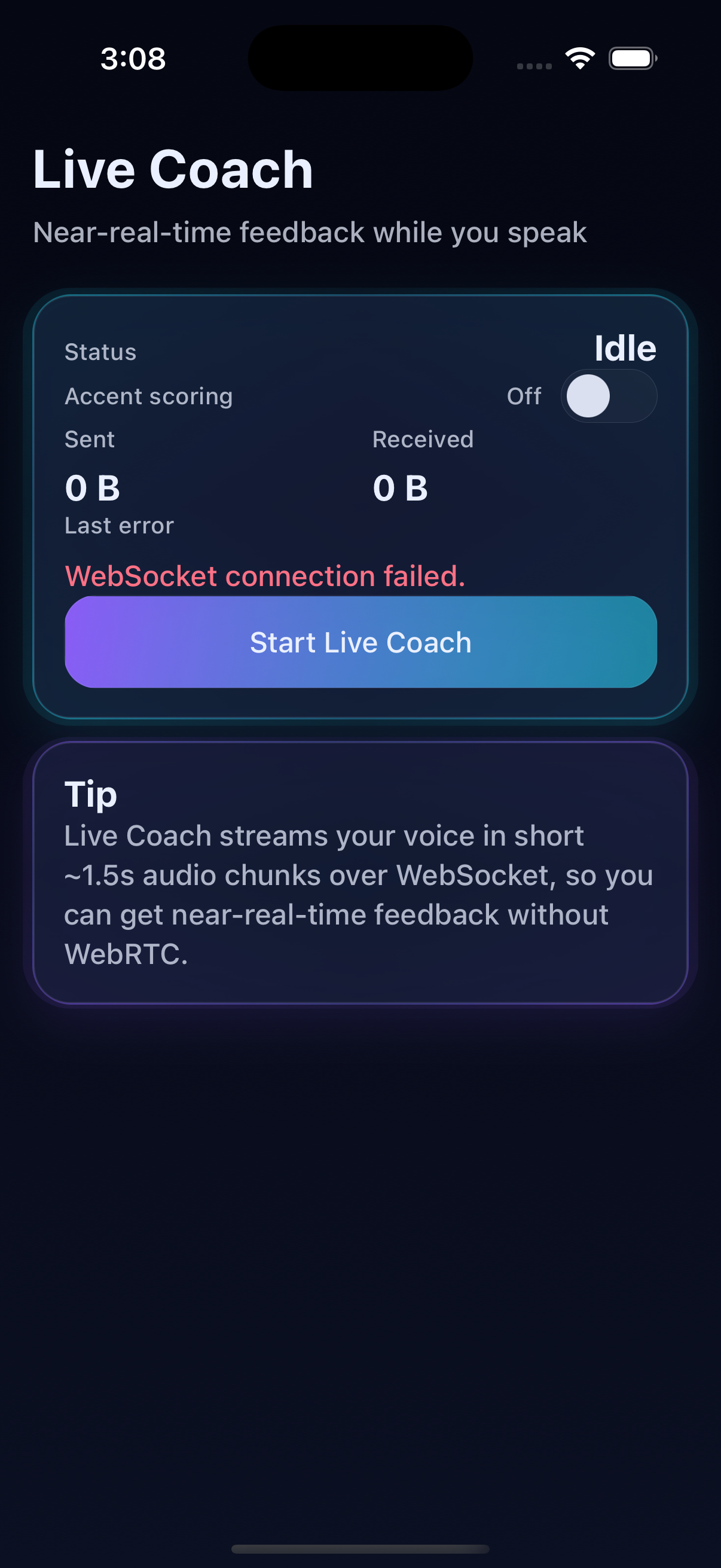Tap the Wi-Fi icon in status bar

pos(579,58)
